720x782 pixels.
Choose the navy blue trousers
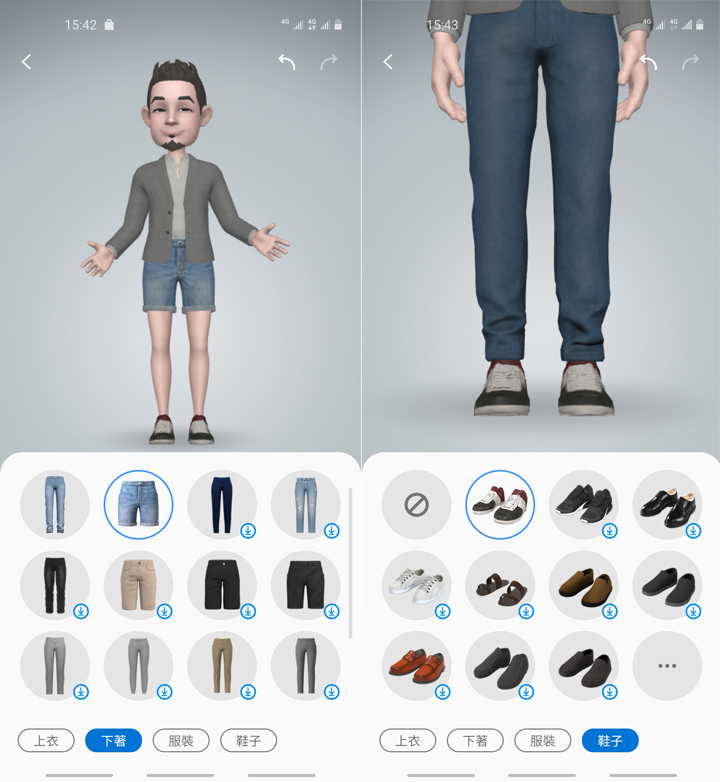[x=222, y=505]
